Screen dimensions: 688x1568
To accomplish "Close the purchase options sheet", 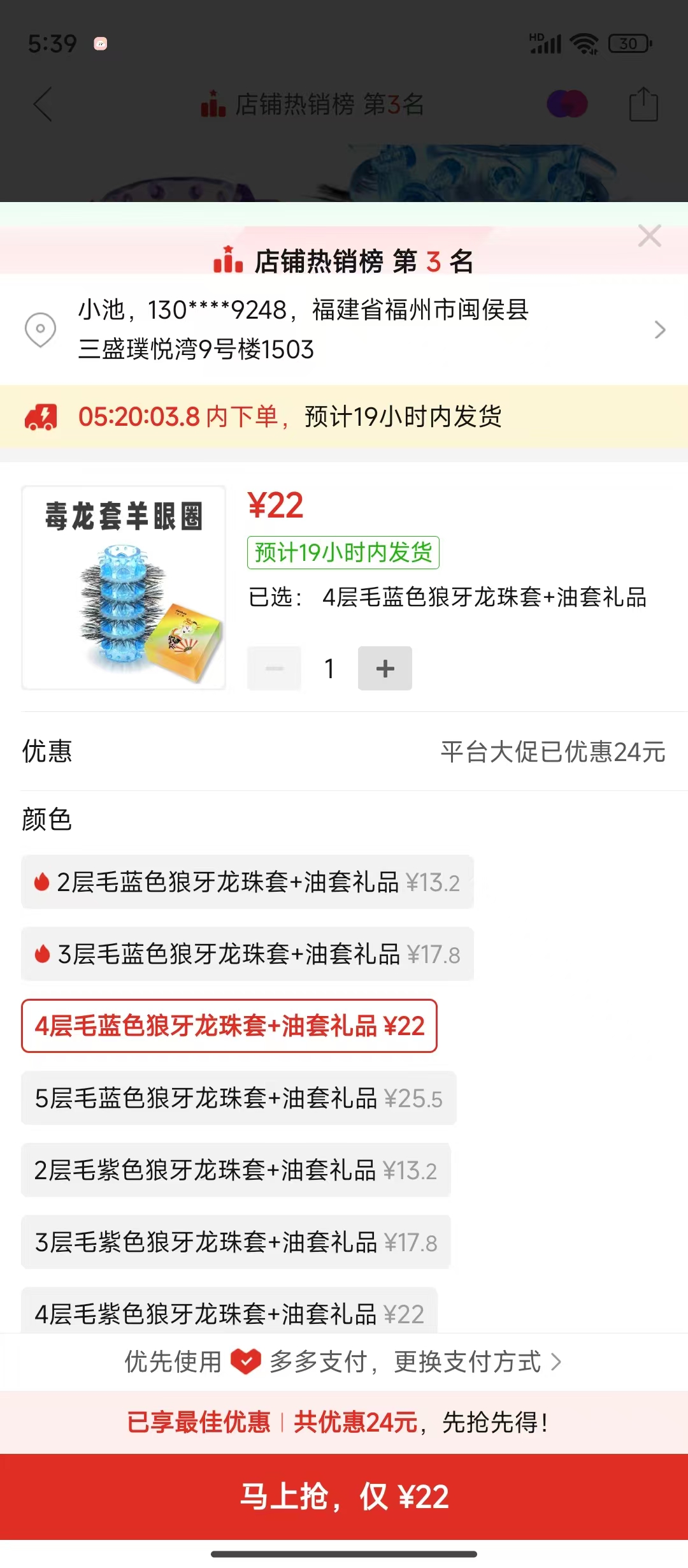I will (649, 236).
